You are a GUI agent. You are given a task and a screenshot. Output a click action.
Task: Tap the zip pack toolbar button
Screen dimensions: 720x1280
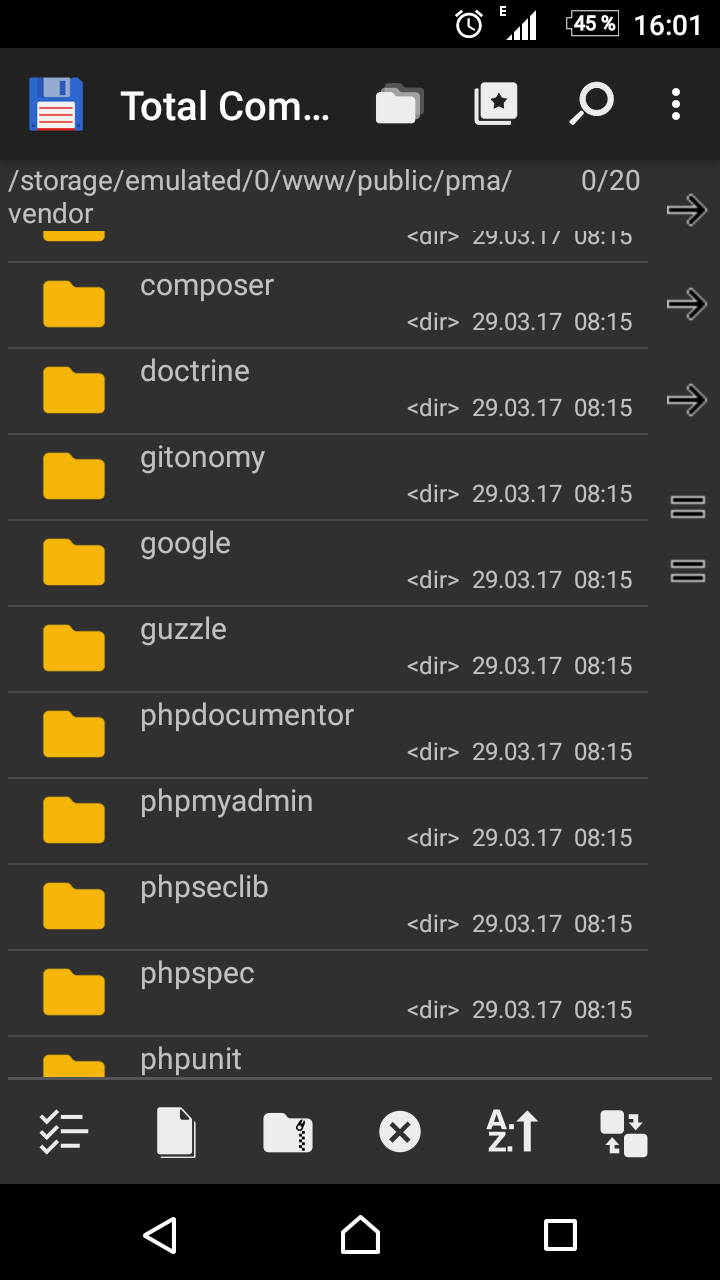click(x=288, y=1133)
